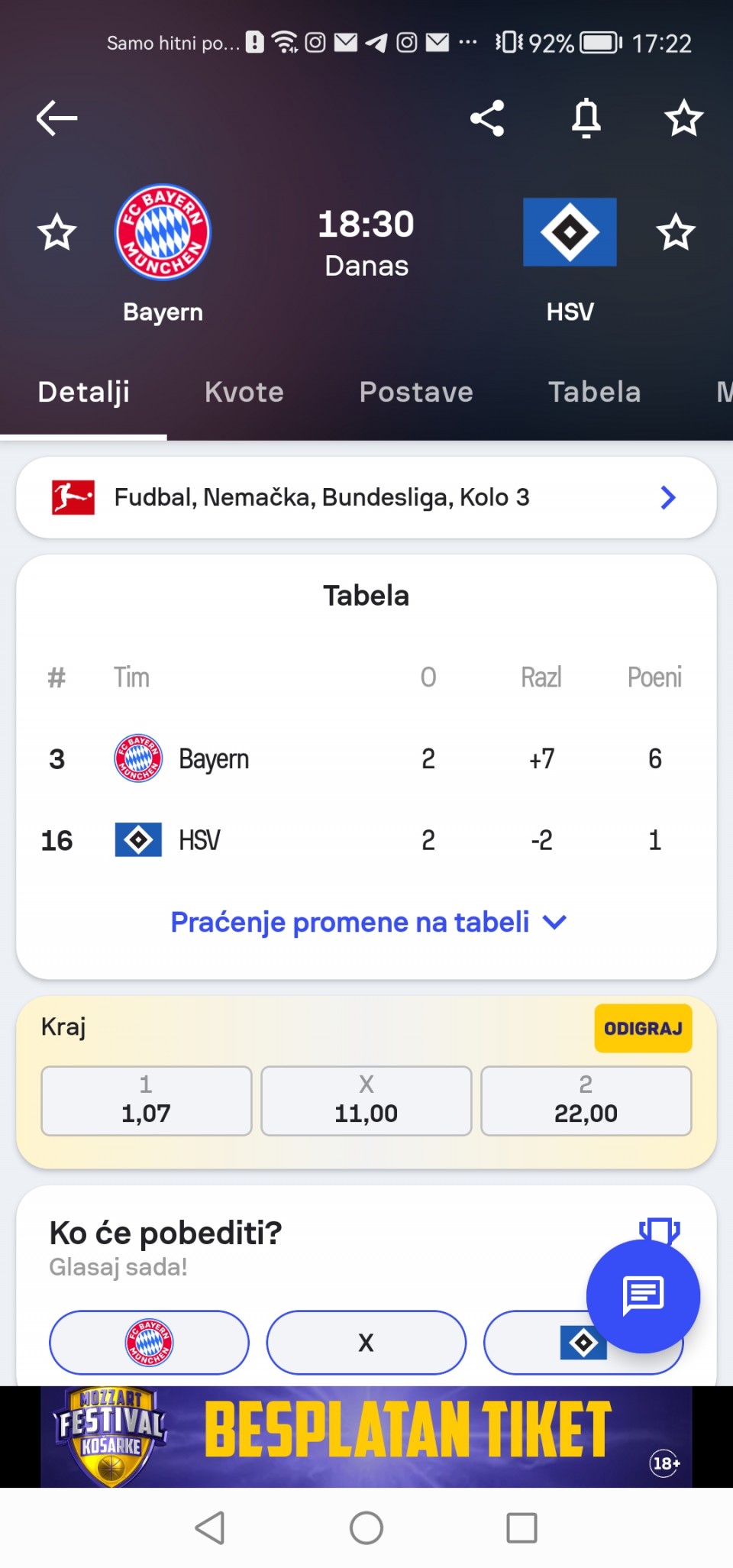Switch to the Kvote tab
Image resolution: width=733 pixels, height=1568 pixels.
(x=244, y=392)
